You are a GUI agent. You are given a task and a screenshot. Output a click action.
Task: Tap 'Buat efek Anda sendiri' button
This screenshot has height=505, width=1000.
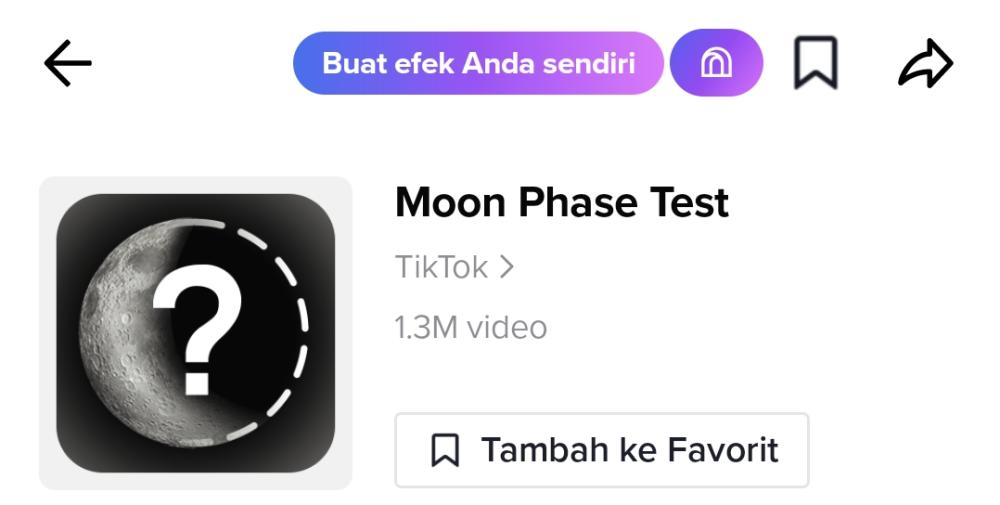[x=478, y=64]
